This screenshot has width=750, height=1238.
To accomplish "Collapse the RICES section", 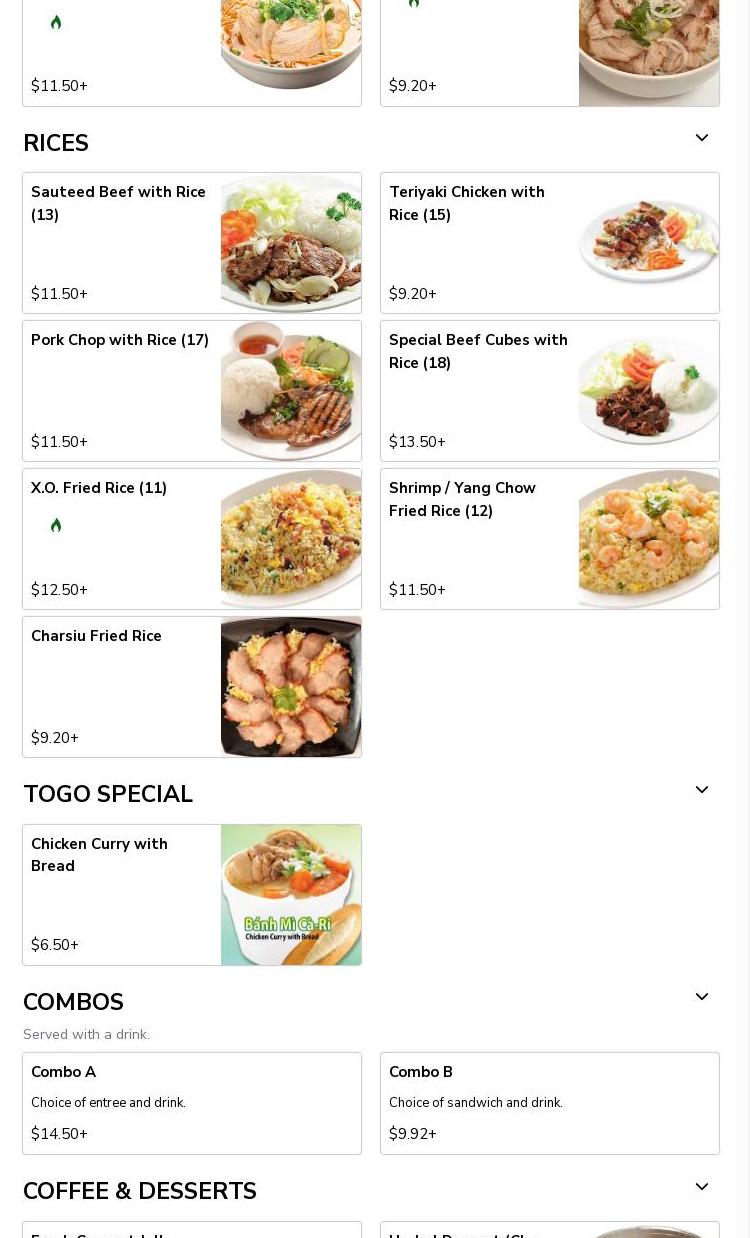I will pyautogui.click(x=701, y=138).
